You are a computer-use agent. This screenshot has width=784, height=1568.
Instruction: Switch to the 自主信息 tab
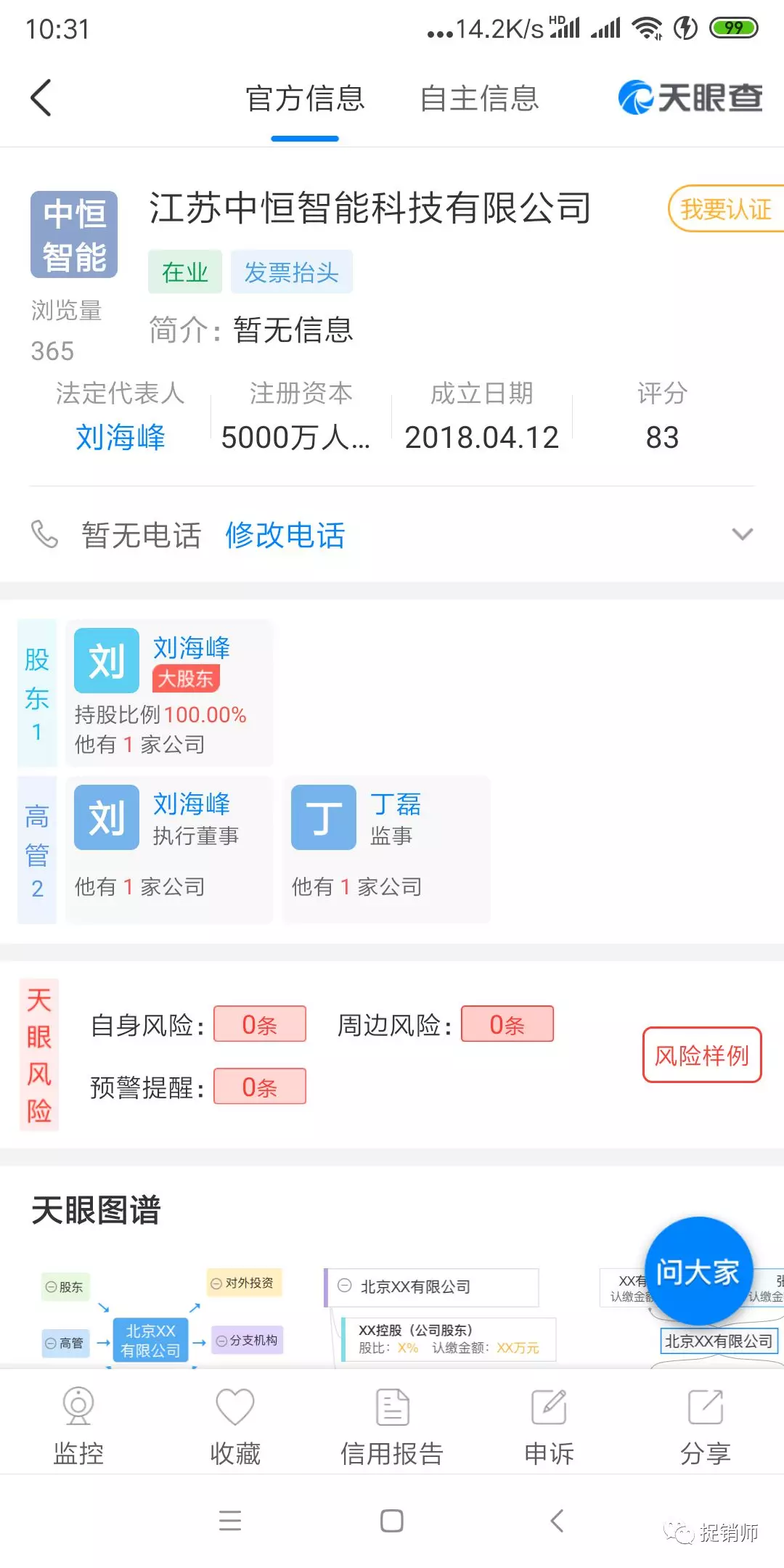tap(479, 99)
